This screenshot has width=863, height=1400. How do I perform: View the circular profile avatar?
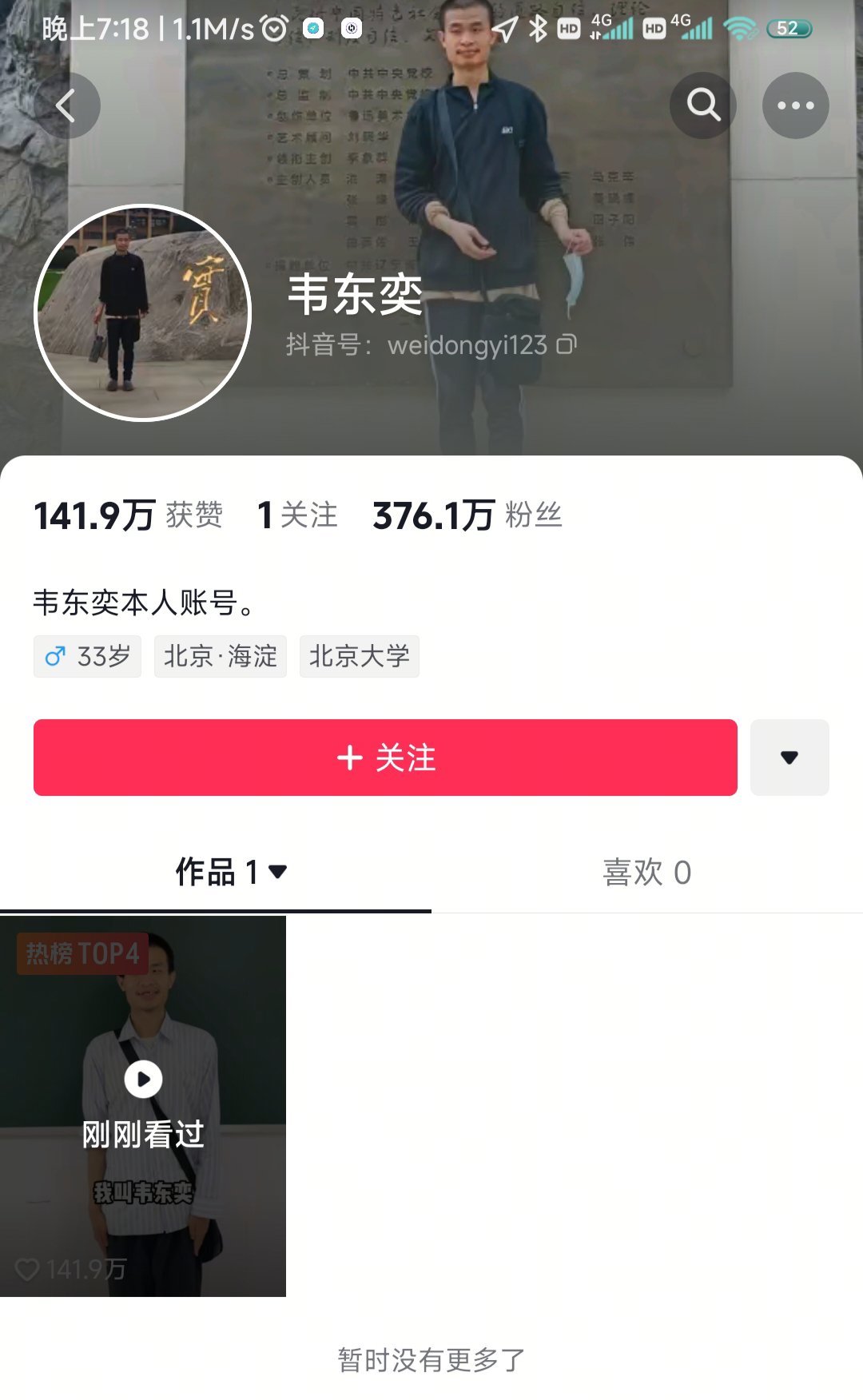pyautogui.click(x=143, y=312)
